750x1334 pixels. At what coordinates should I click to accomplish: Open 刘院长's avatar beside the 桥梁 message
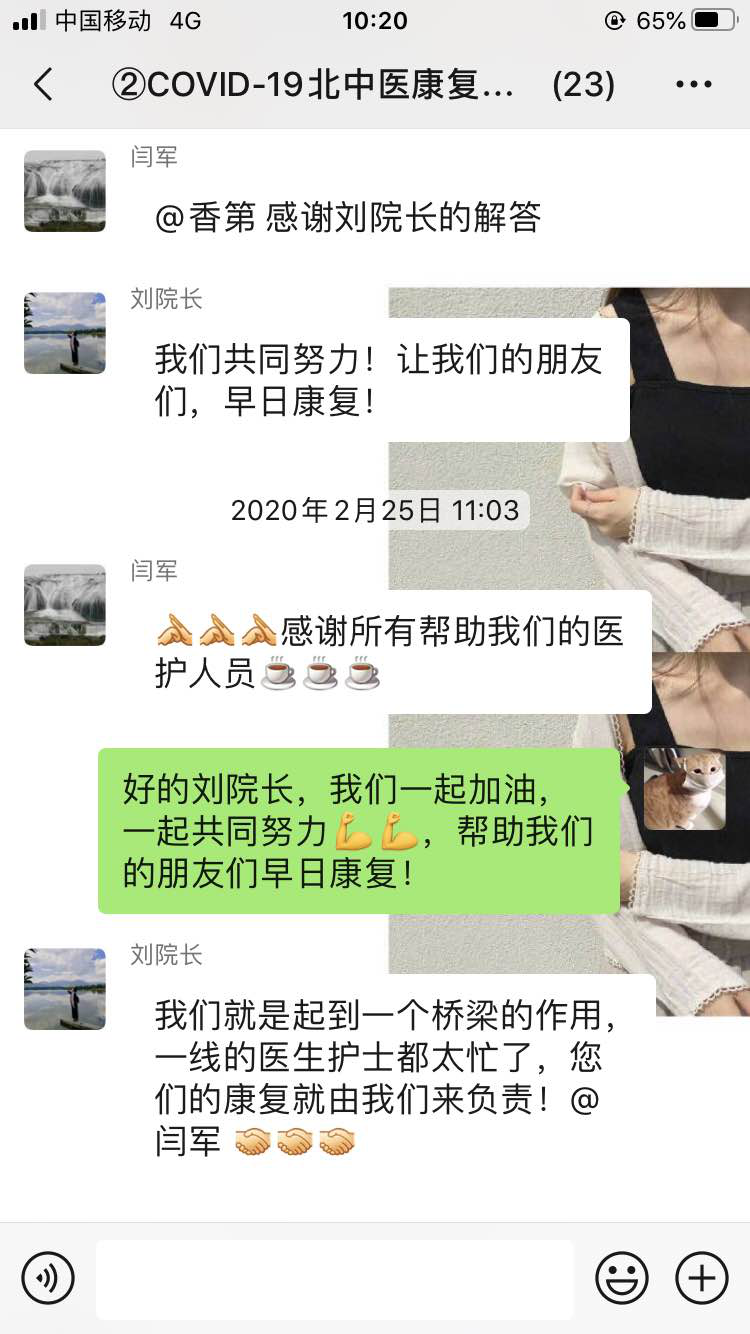[x=65, y=989]
